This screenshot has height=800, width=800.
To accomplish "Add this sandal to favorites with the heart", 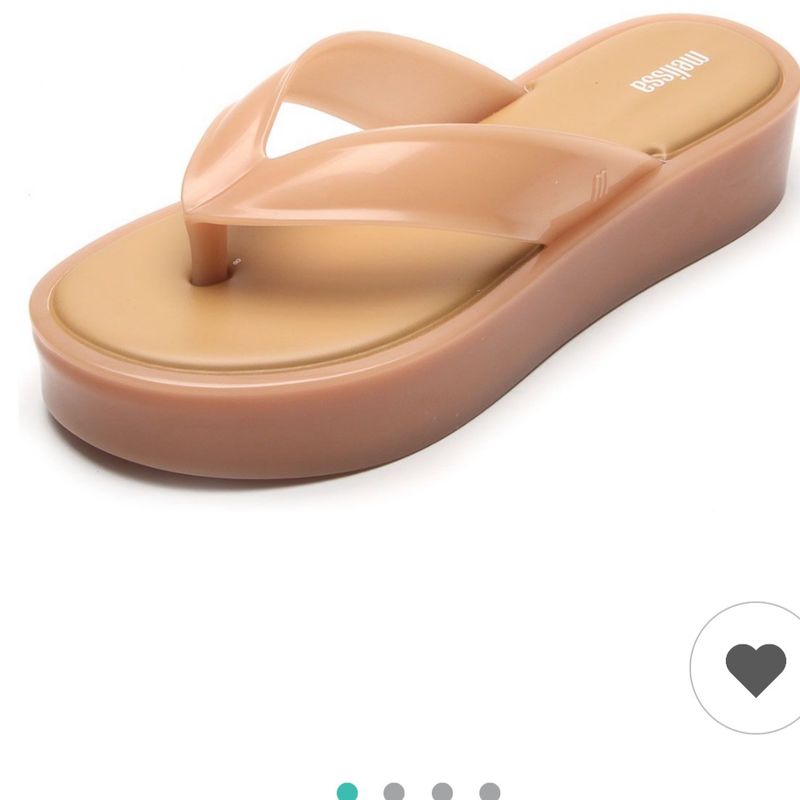I will (x=755, y=669).
